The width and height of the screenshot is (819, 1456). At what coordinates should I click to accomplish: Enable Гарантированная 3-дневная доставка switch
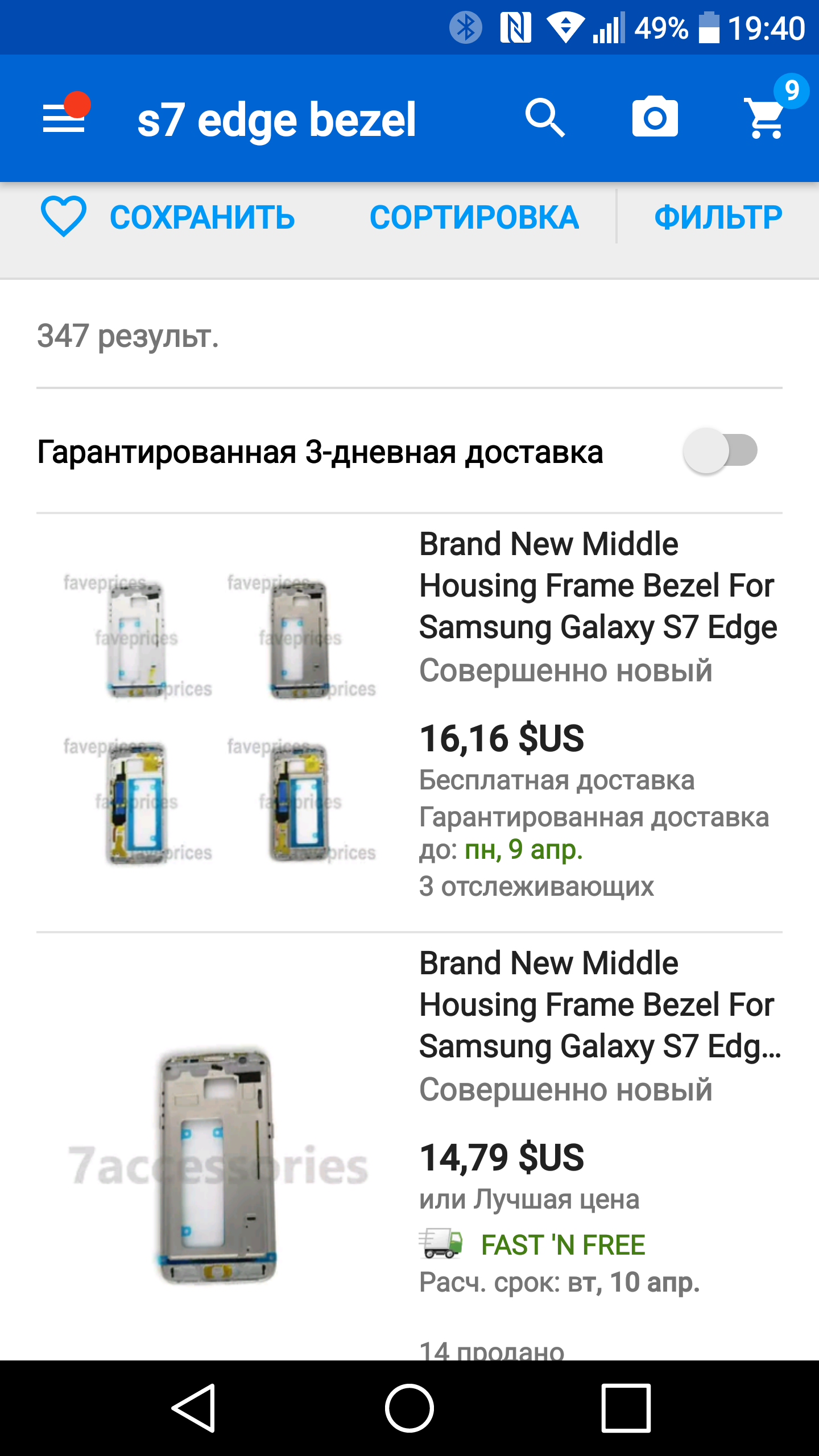coord(720,451)
